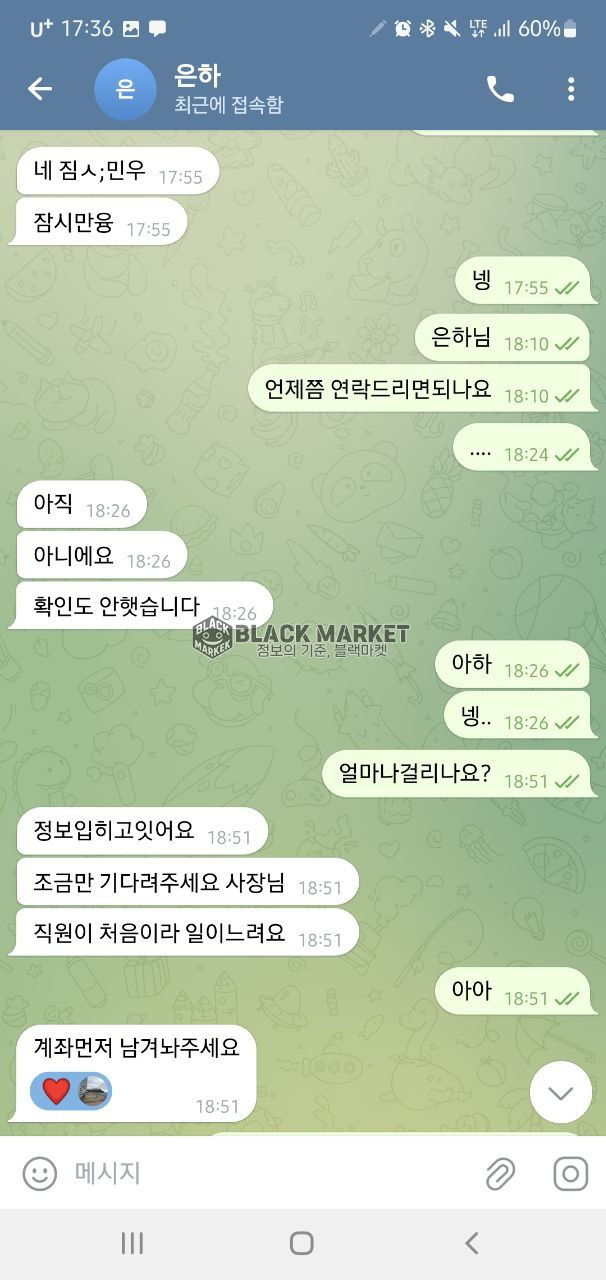
Task: Open the emoji picker
Action: (x=40, y=1173)
